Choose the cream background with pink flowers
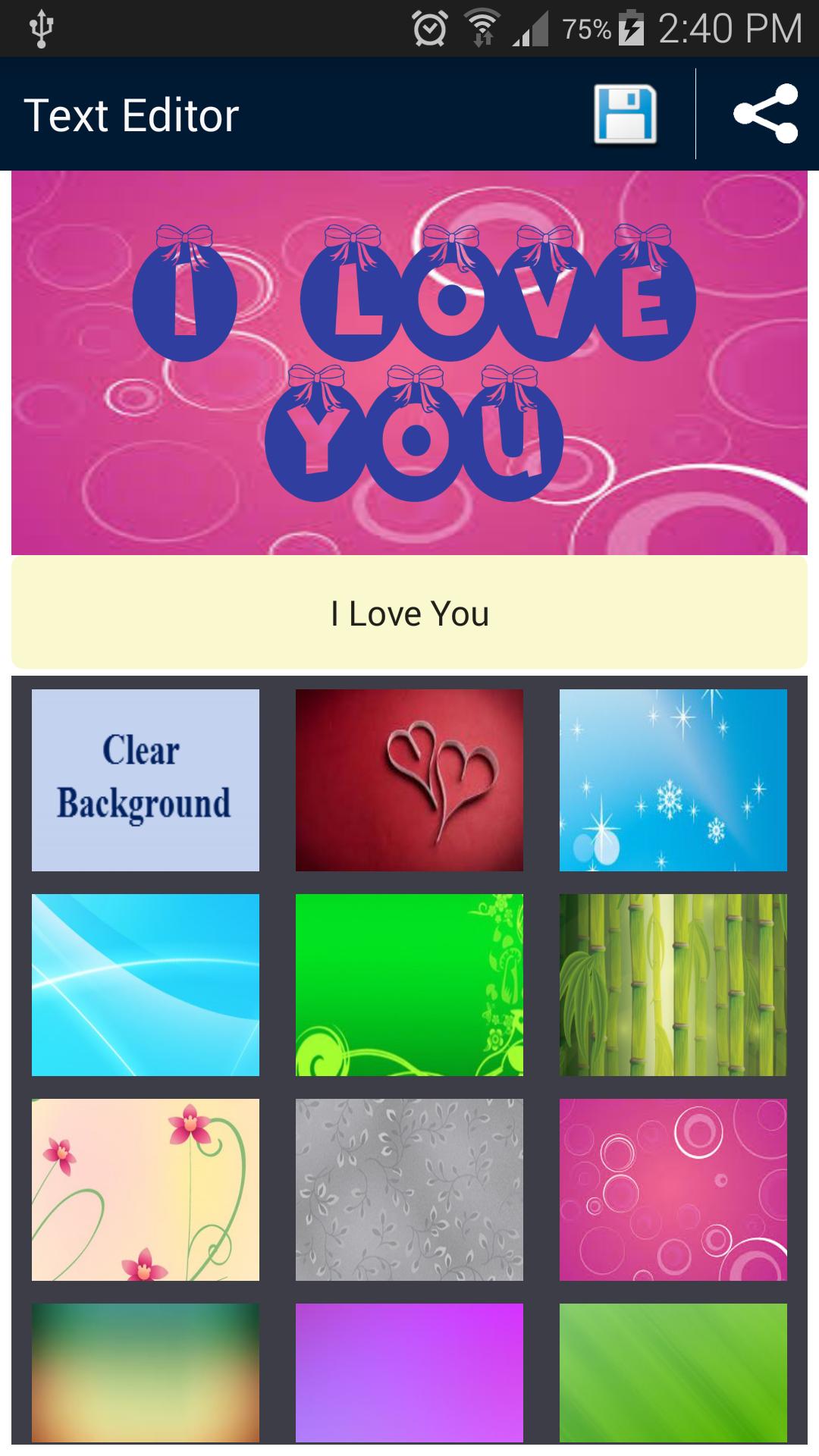Viewport: 819px width, 1456px height. [x=146, y=1189]
